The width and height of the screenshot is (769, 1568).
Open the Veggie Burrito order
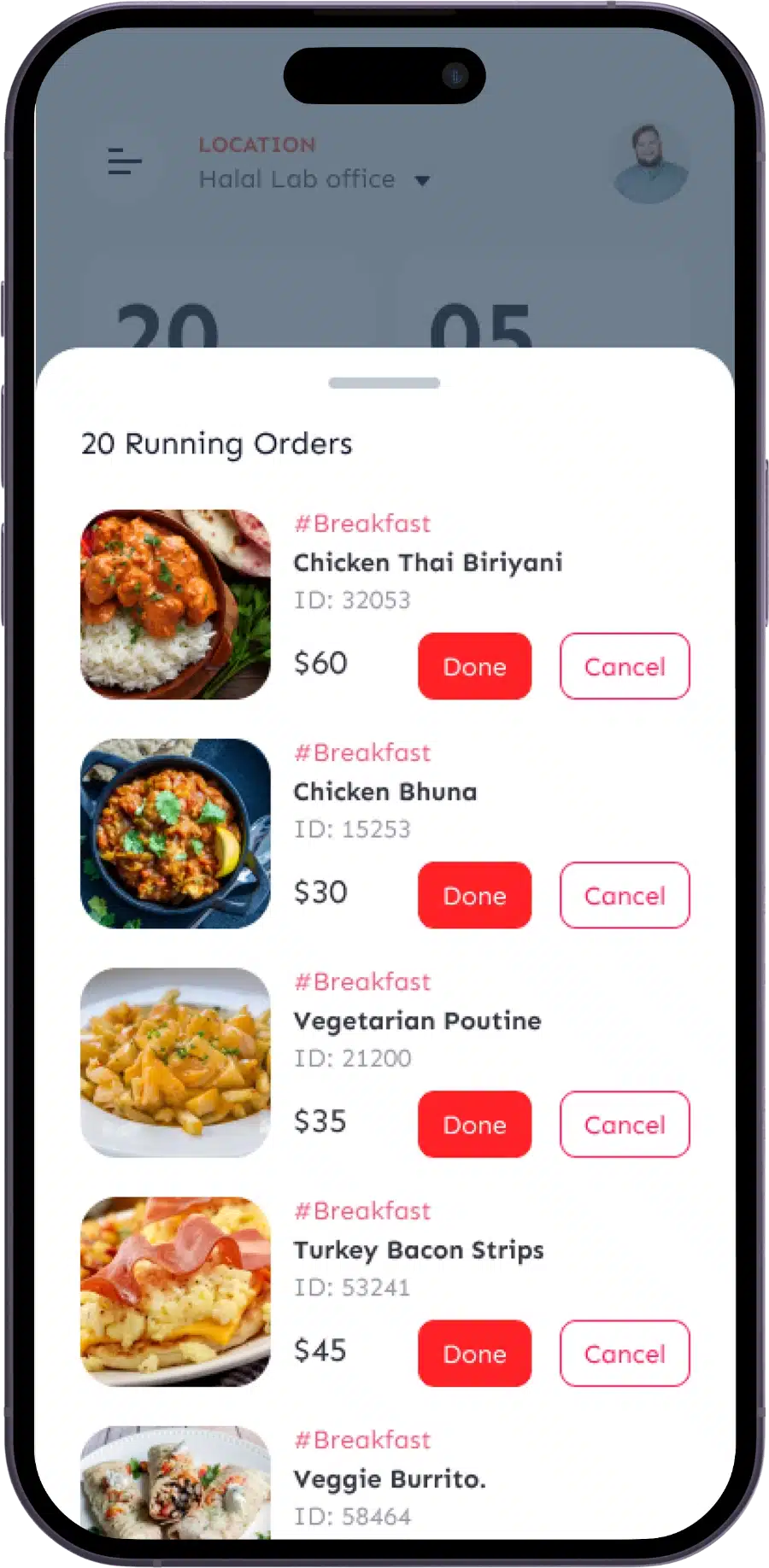pyautogui.click(x=390, y=1479)
